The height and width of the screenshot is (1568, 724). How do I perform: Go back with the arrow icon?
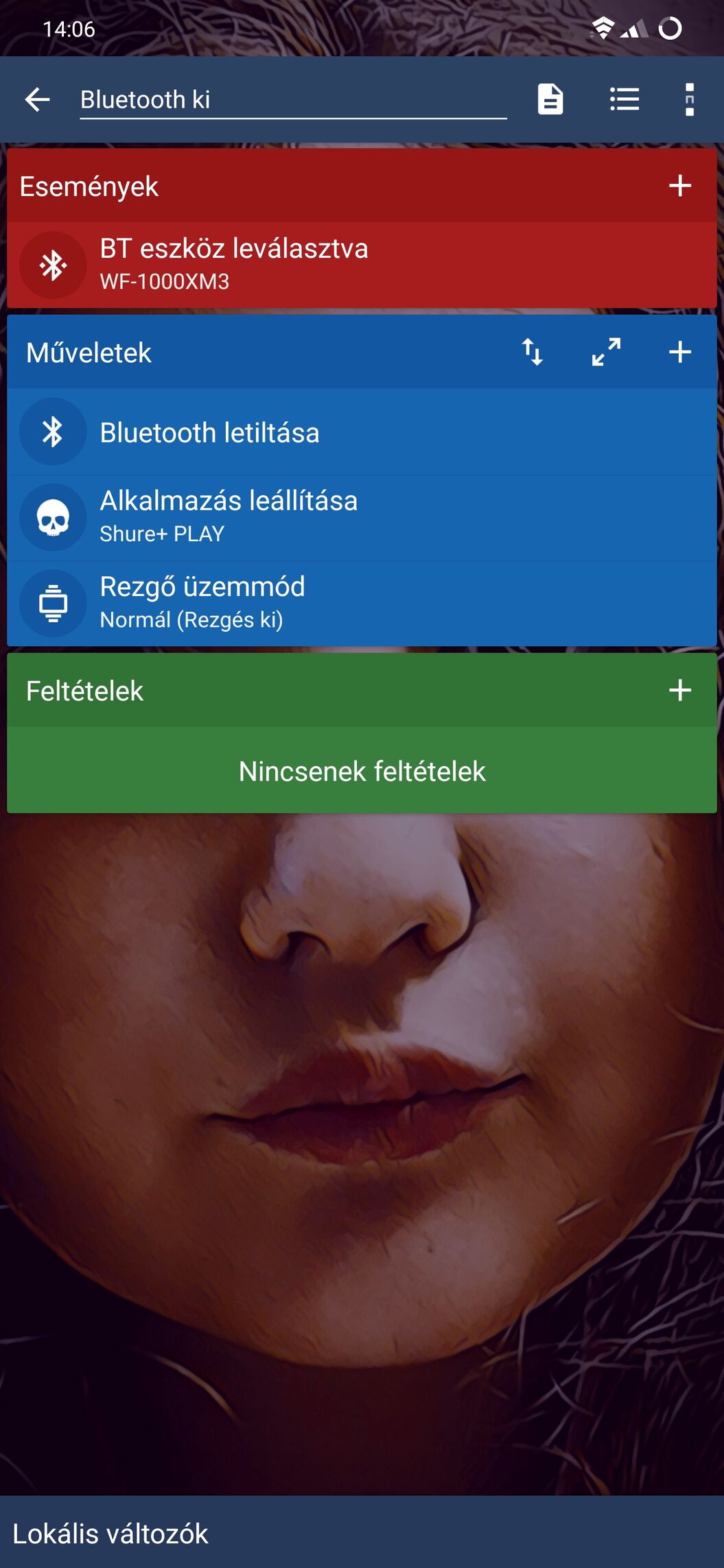[38, 100]
